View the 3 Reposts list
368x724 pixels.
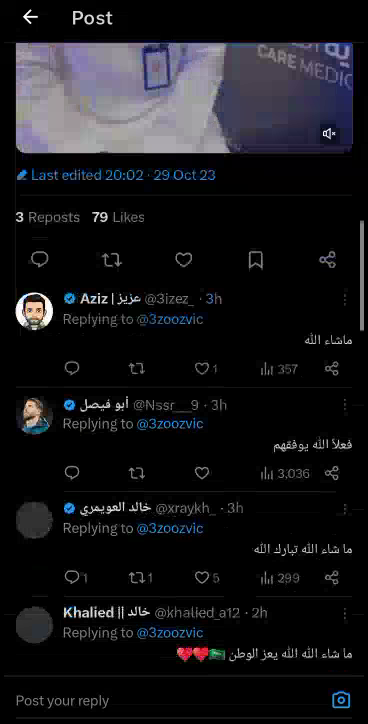click(x=48, y=217)
